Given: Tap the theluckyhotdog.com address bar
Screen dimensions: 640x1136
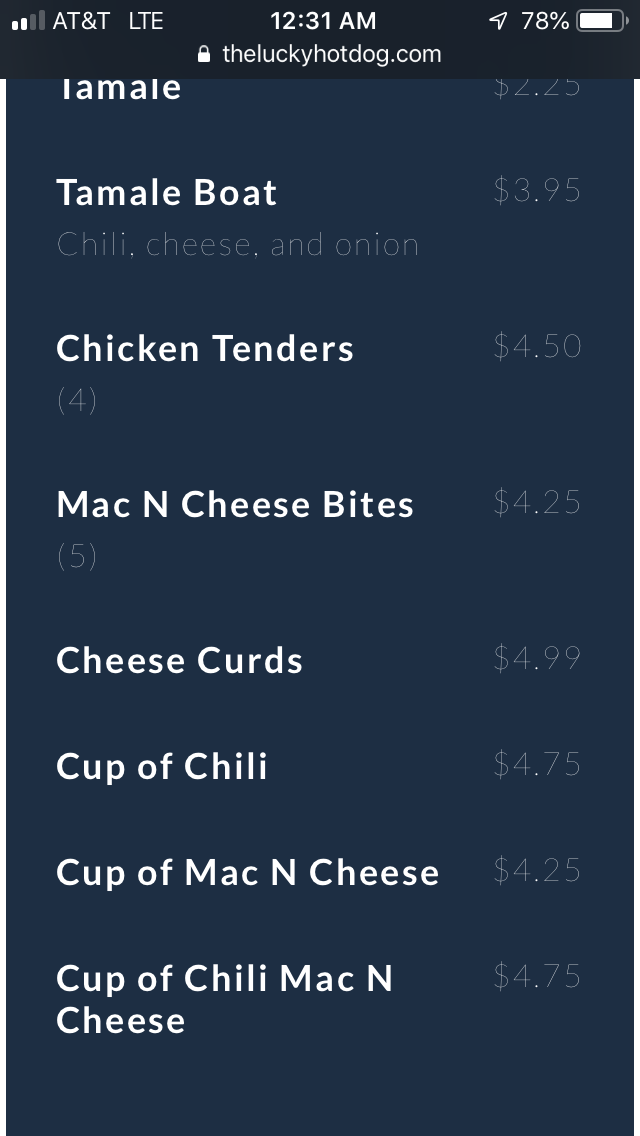Looking at the screenshot, I should [320, 54].
